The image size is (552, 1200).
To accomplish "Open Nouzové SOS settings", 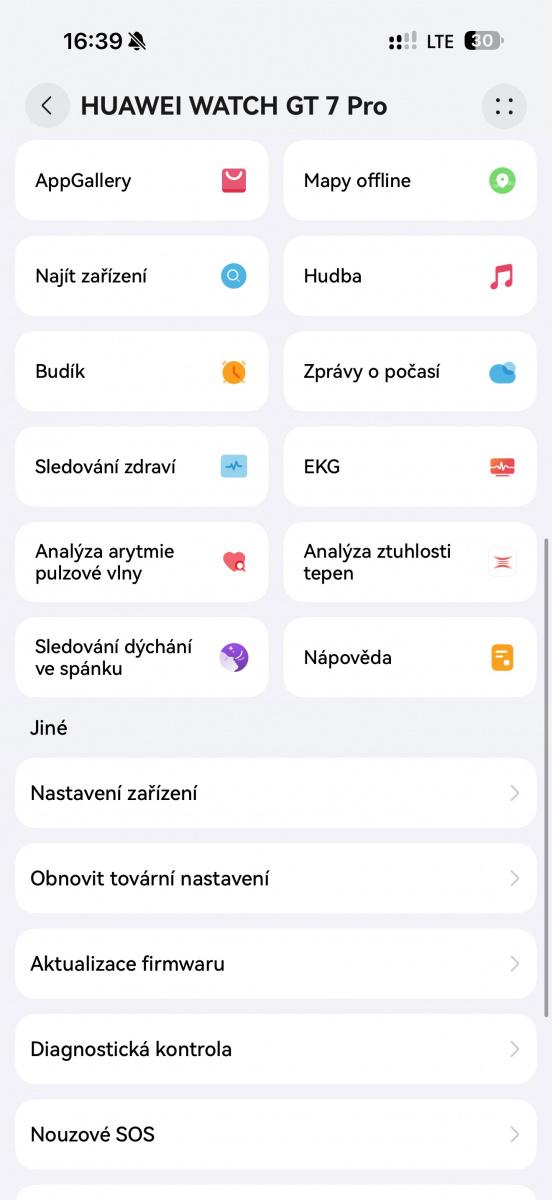I will point(276,1134).
